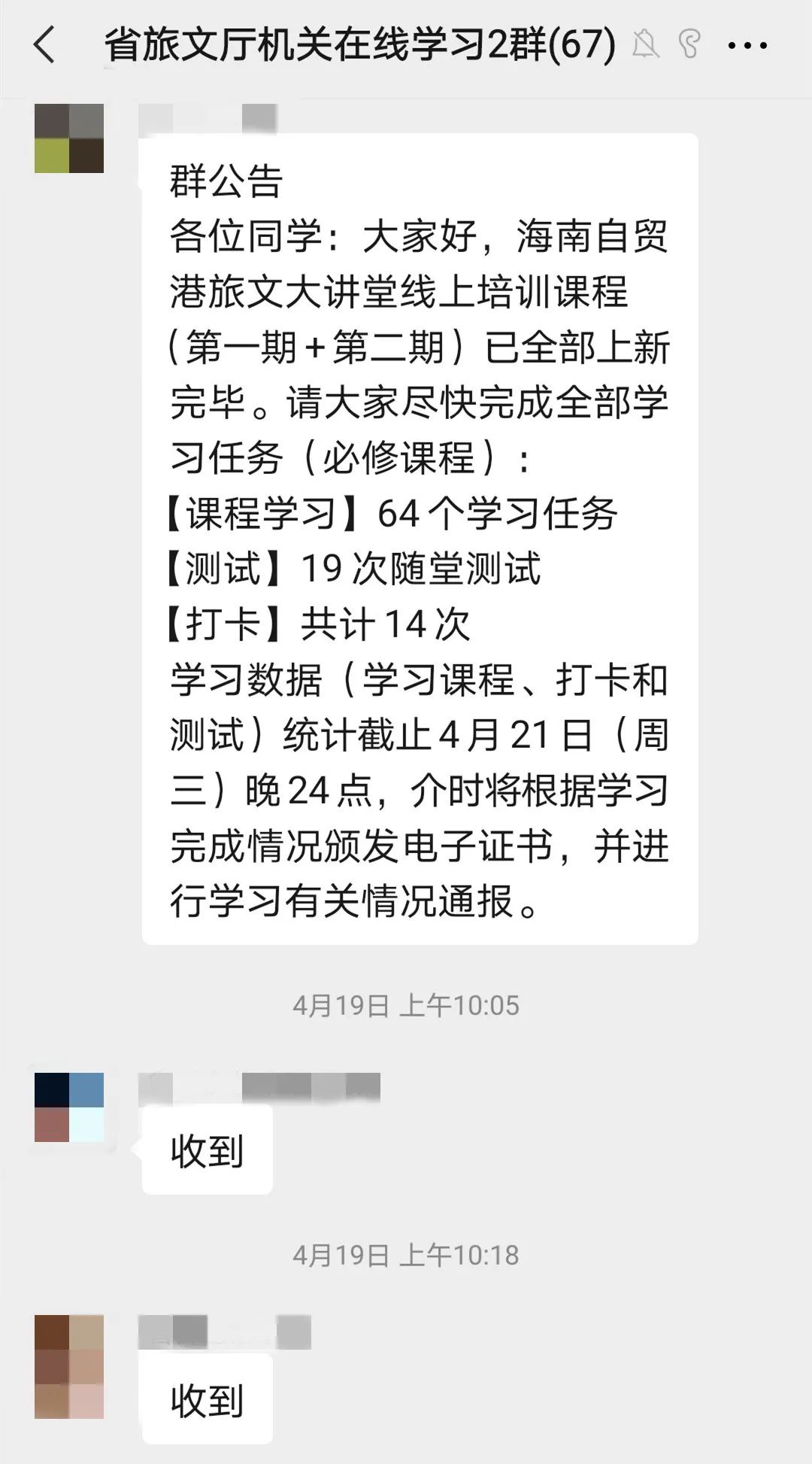The height and width of the screenshot is (1464, 812).
Task: Go back from the group chat
Action: tap(45, 44)
